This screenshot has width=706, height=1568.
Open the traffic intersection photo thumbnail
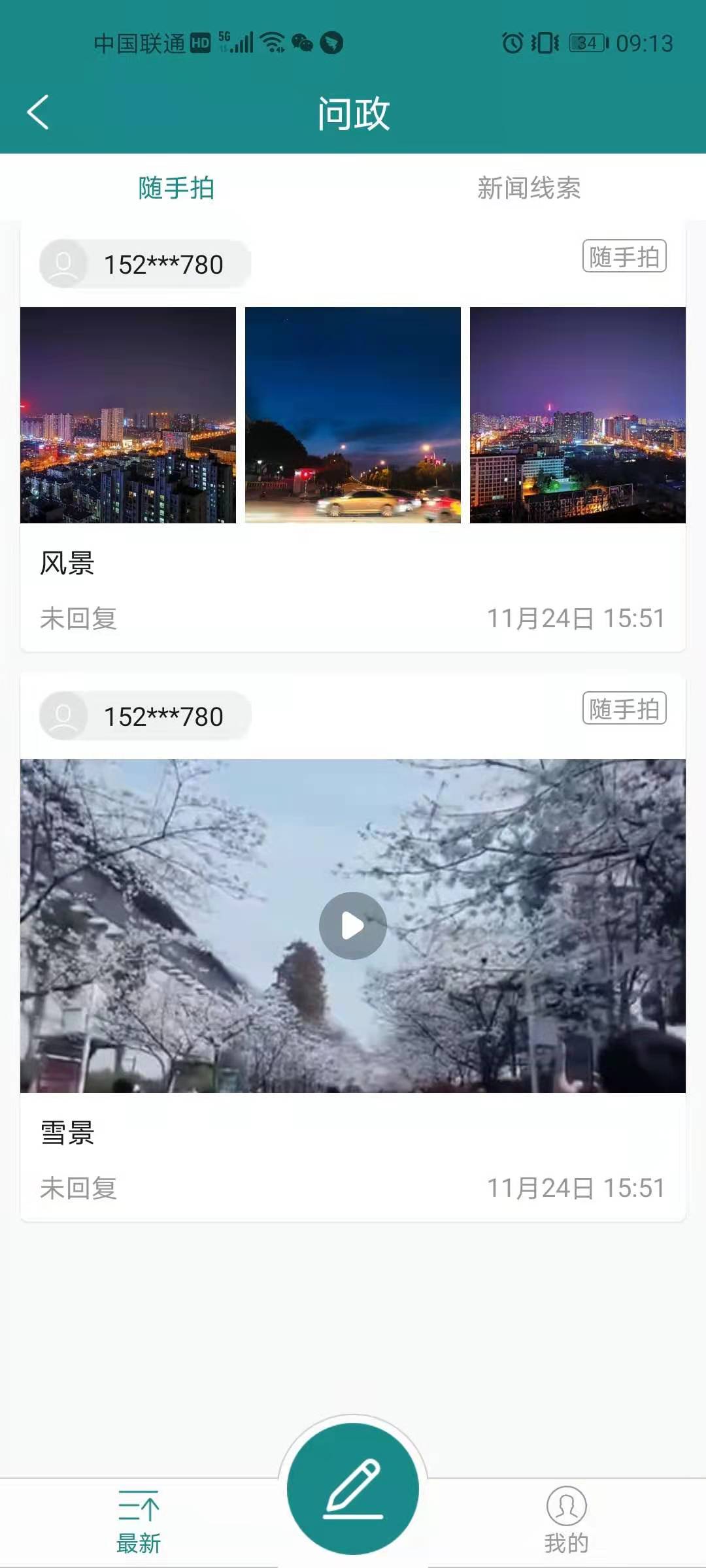(352, 415)
